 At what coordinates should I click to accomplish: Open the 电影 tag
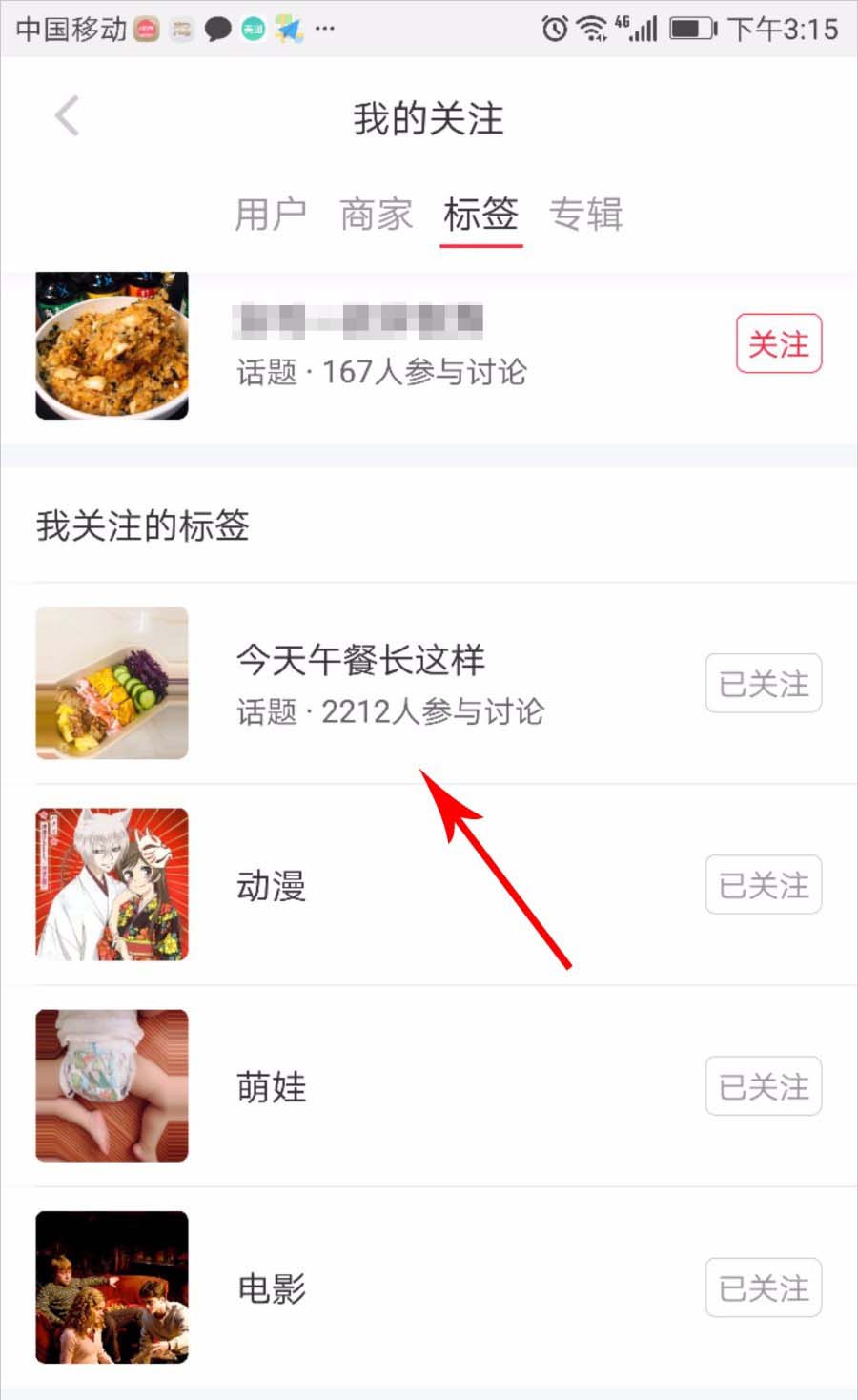pyautogui.click(x=272, y=1288)
